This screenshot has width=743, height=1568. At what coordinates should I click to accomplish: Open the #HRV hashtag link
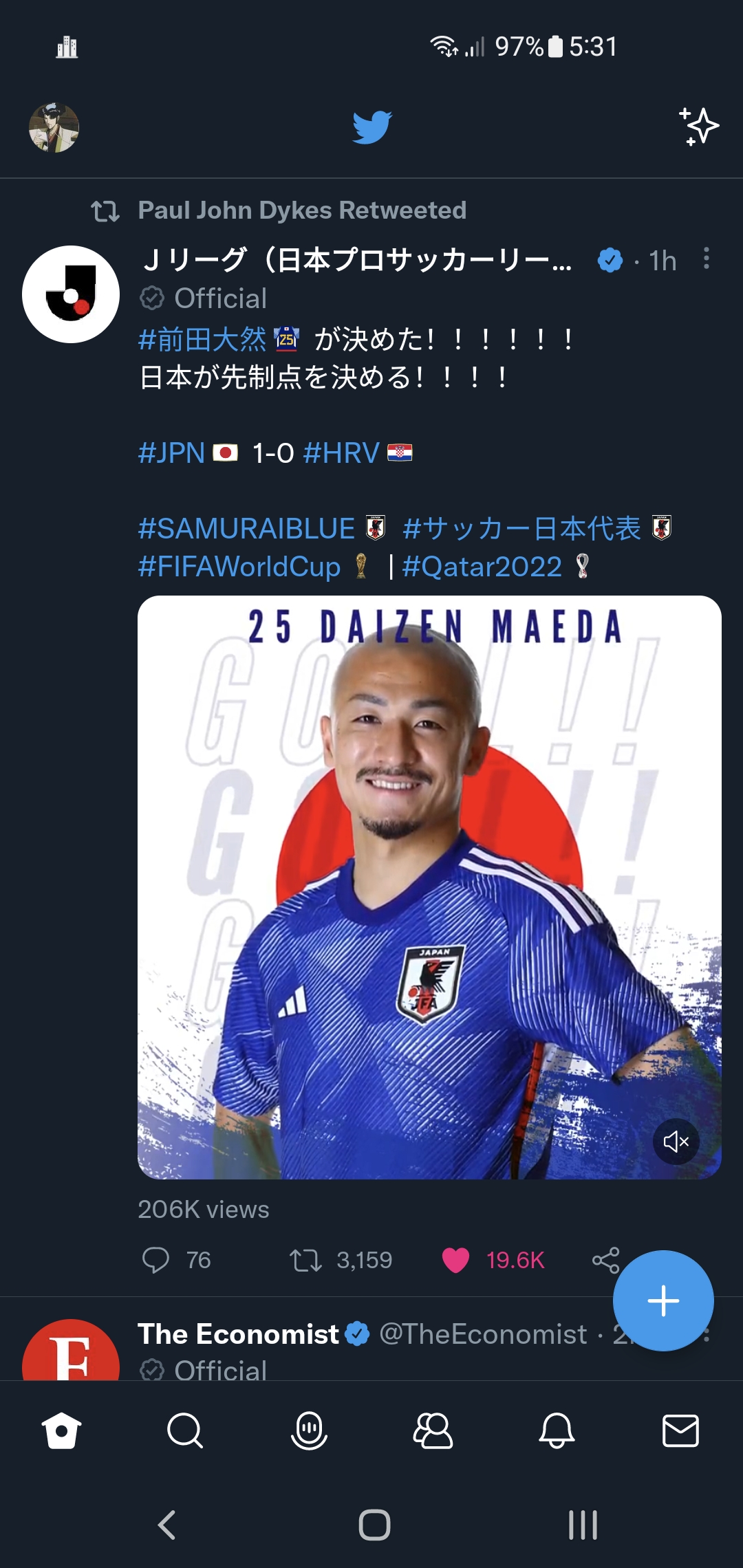coord(341,453)
